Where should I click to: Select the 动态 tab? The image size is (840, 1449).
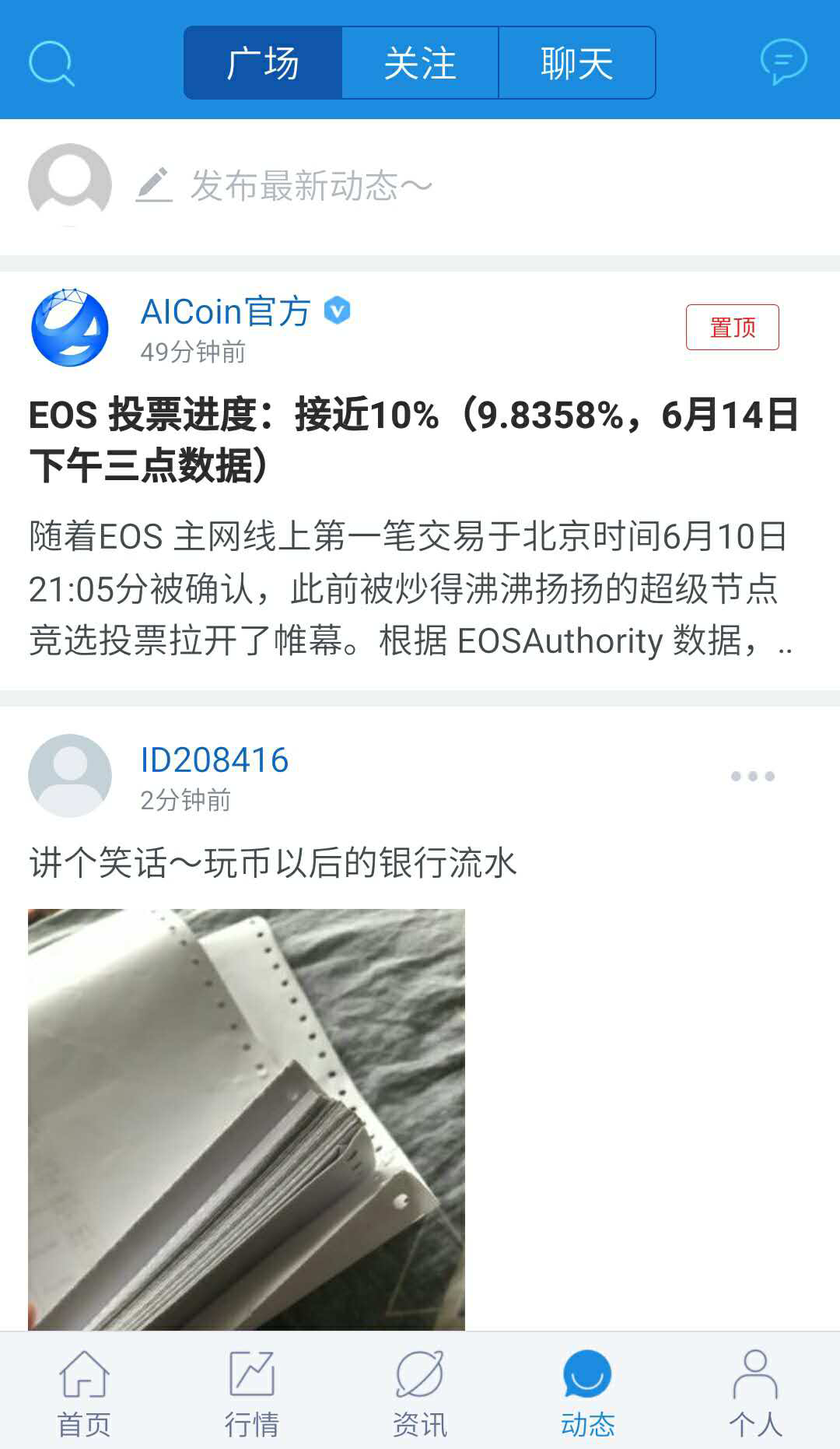588,1393
